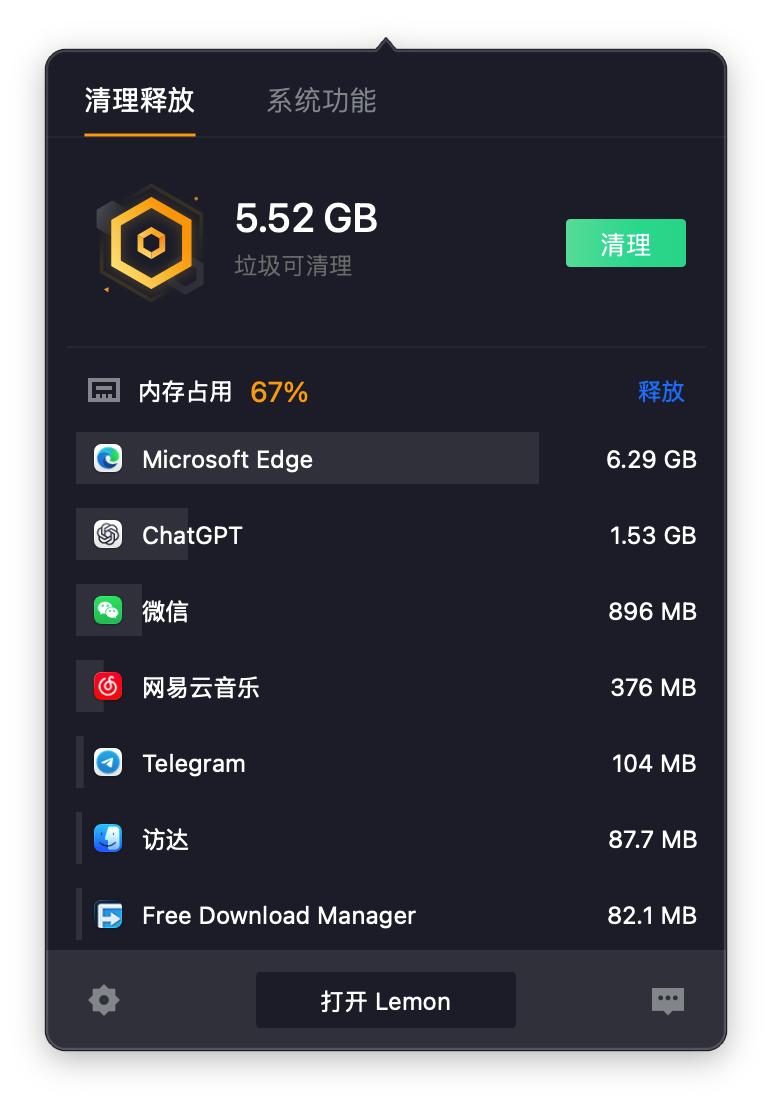772x1104 pixels.
Task: Open the settings gear
Action: pyautogui.click(x=104, y=1000)
